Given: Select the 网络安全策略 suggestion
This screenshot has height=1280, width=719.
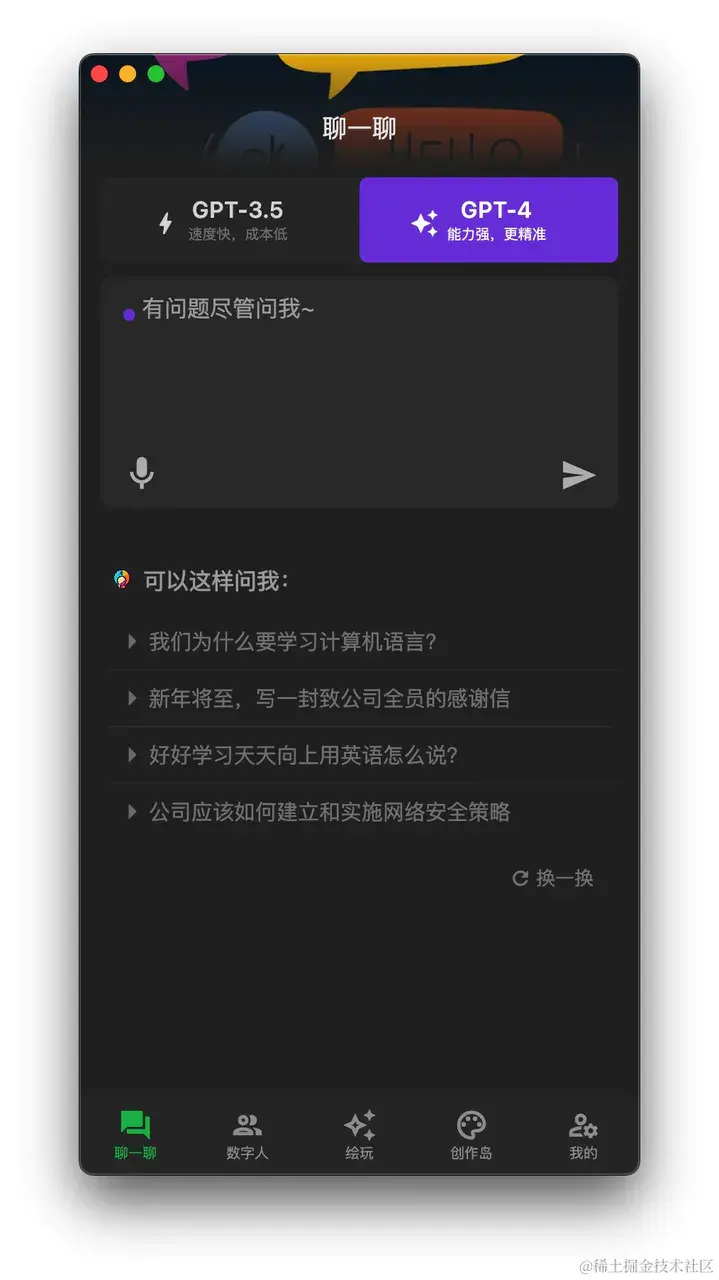Looking at the screenshot, I should (x=329, y=811).
